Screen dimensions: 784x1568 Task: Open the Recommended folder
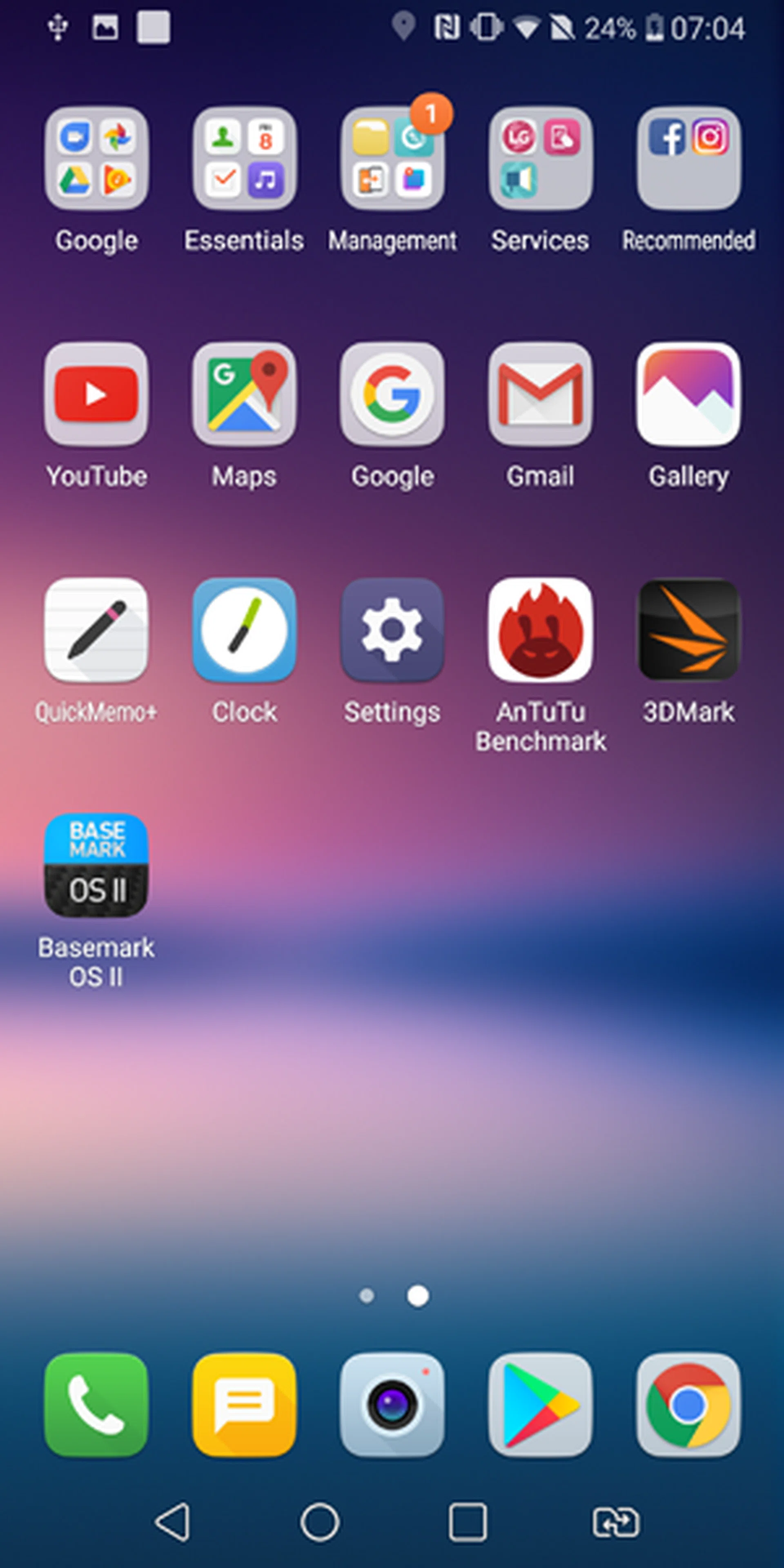pyautogui.click(x=688, y=158)
